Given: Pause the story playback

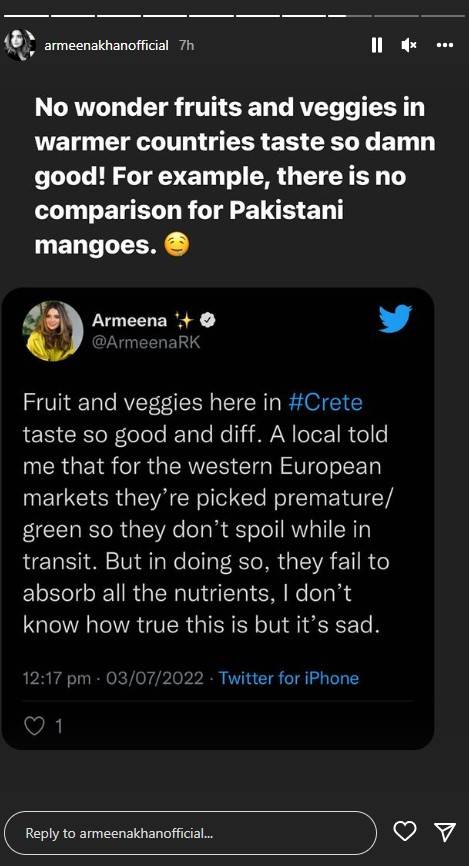Looking at the screenshot, I should [377, 45].
